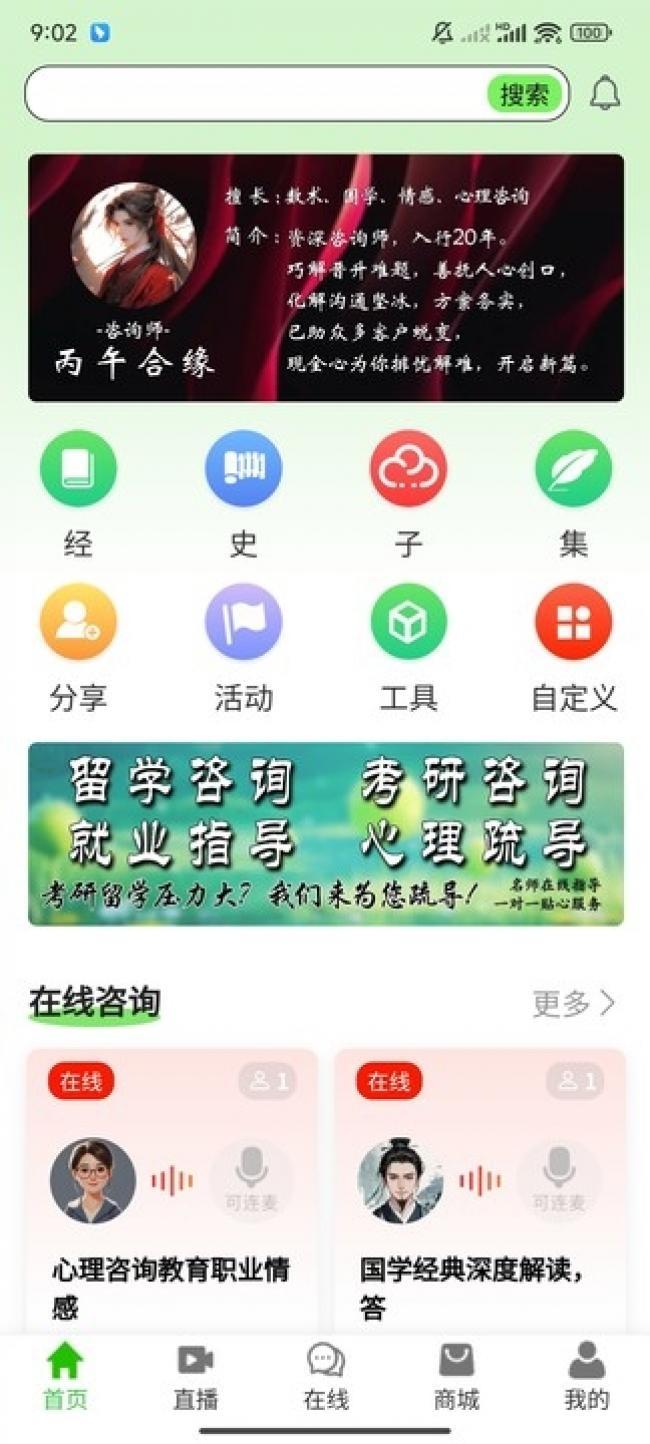Tap the green 搜索 button
Screen dimensions: 650x1444
[524, 95]
